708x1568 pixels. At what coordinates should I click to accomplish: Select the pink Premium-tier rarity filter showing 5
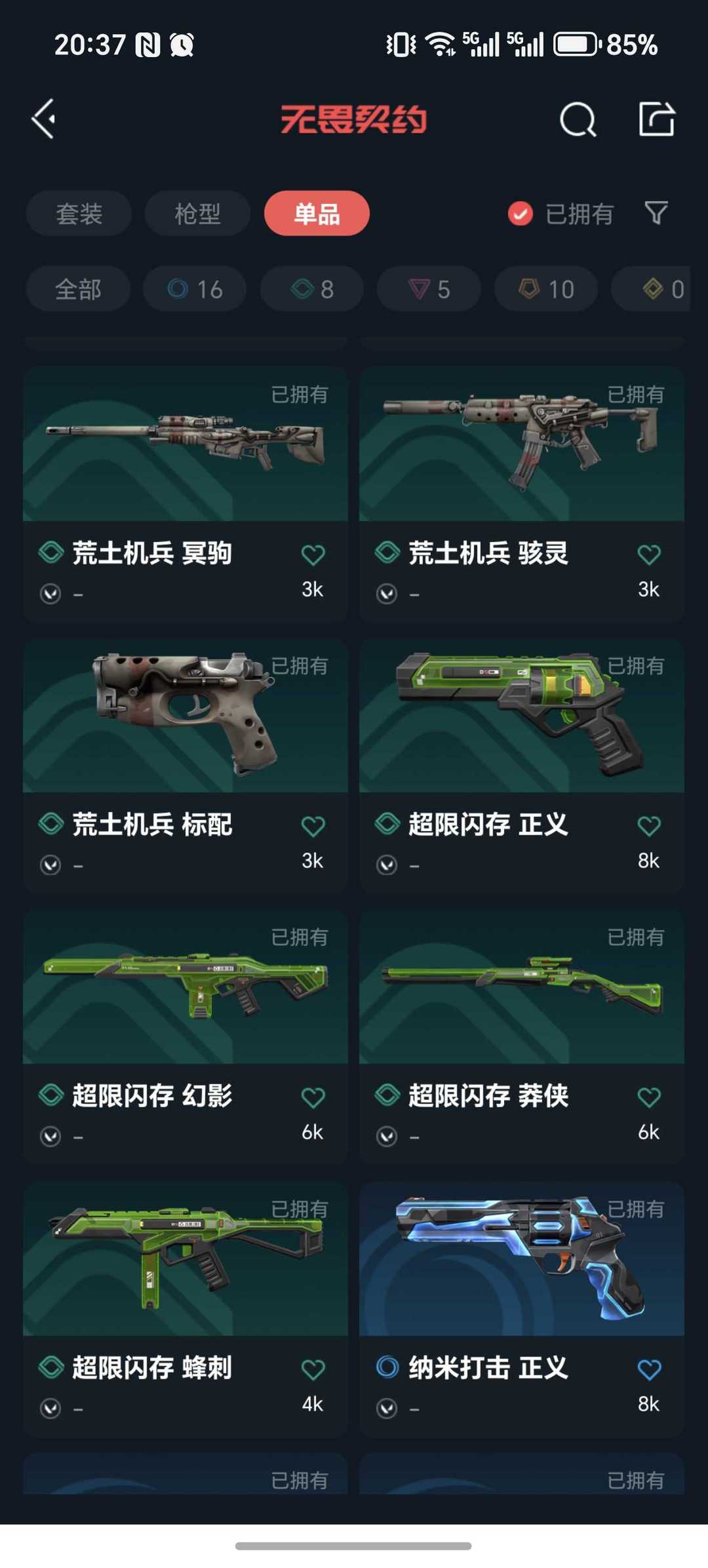click(x=427, y=289)
